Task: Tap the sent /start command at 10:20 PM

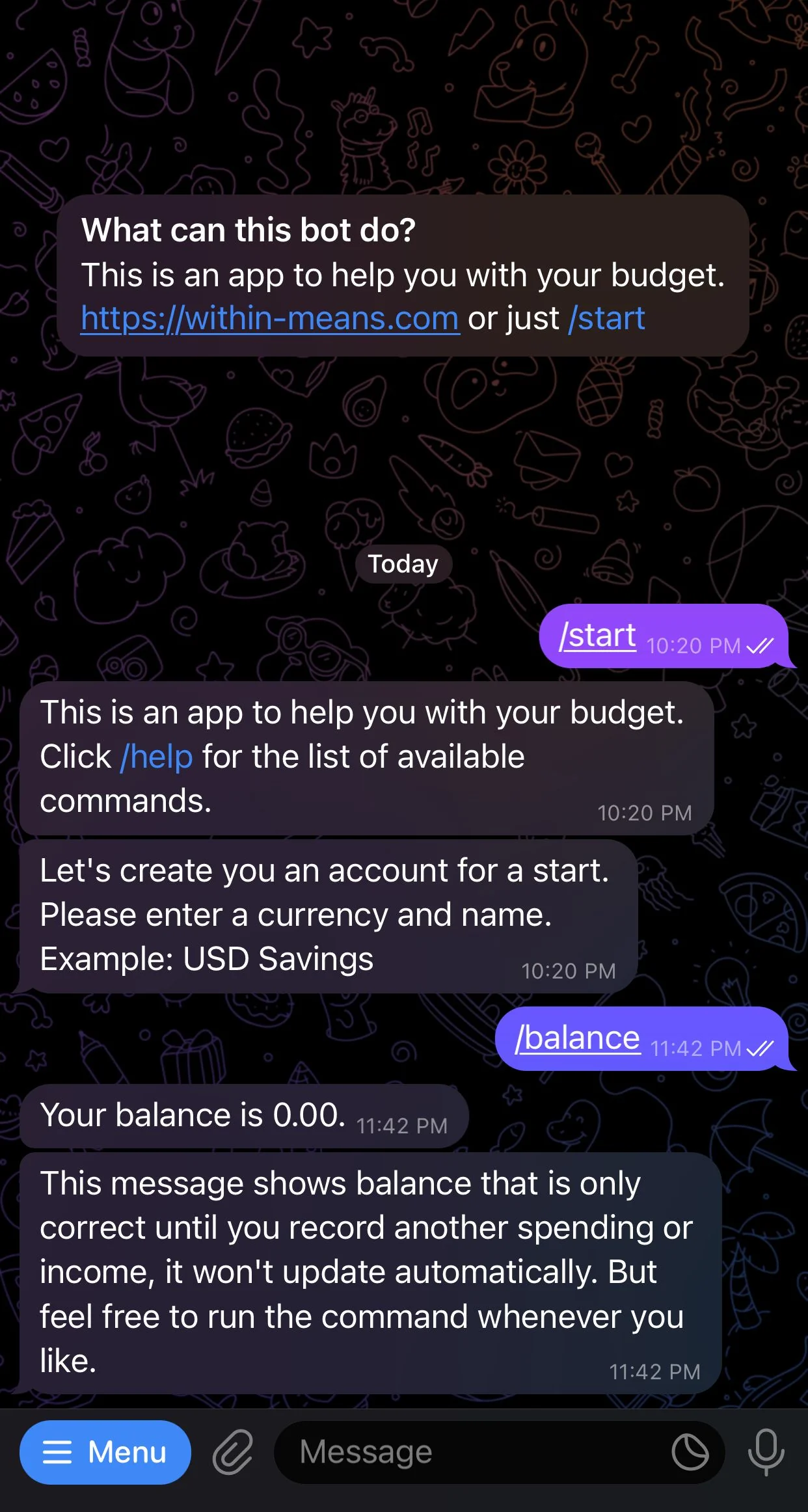Action: [598, 636]
